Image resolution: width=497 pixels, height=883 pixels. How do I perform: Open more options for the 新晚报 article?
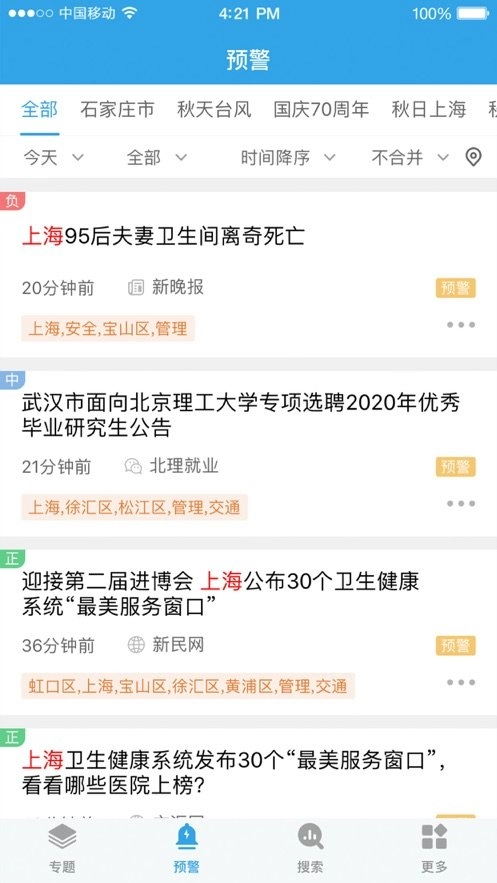[x=461, y=325]
